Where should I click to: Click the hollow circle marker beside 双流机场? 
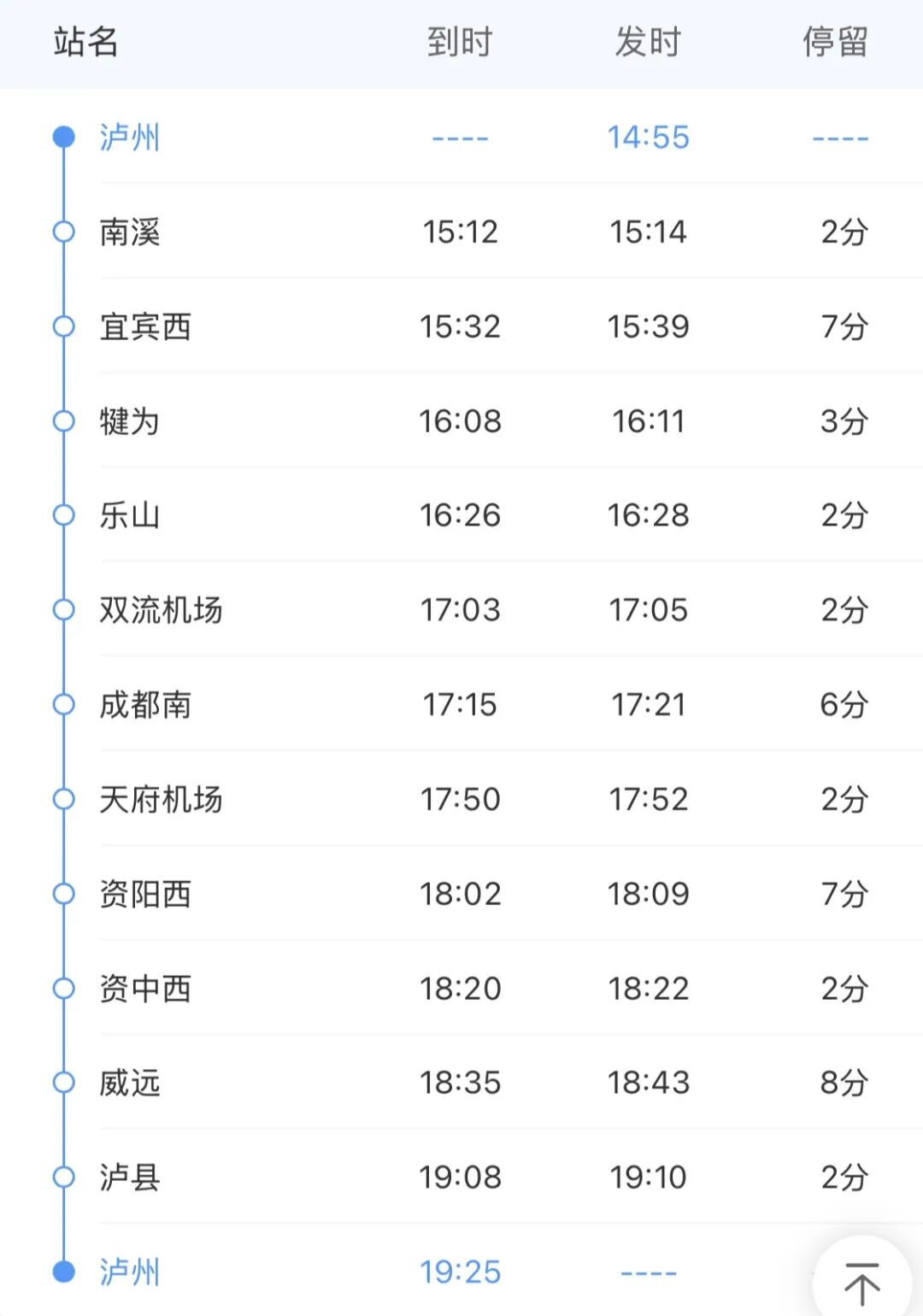click(x=62, y=610)
